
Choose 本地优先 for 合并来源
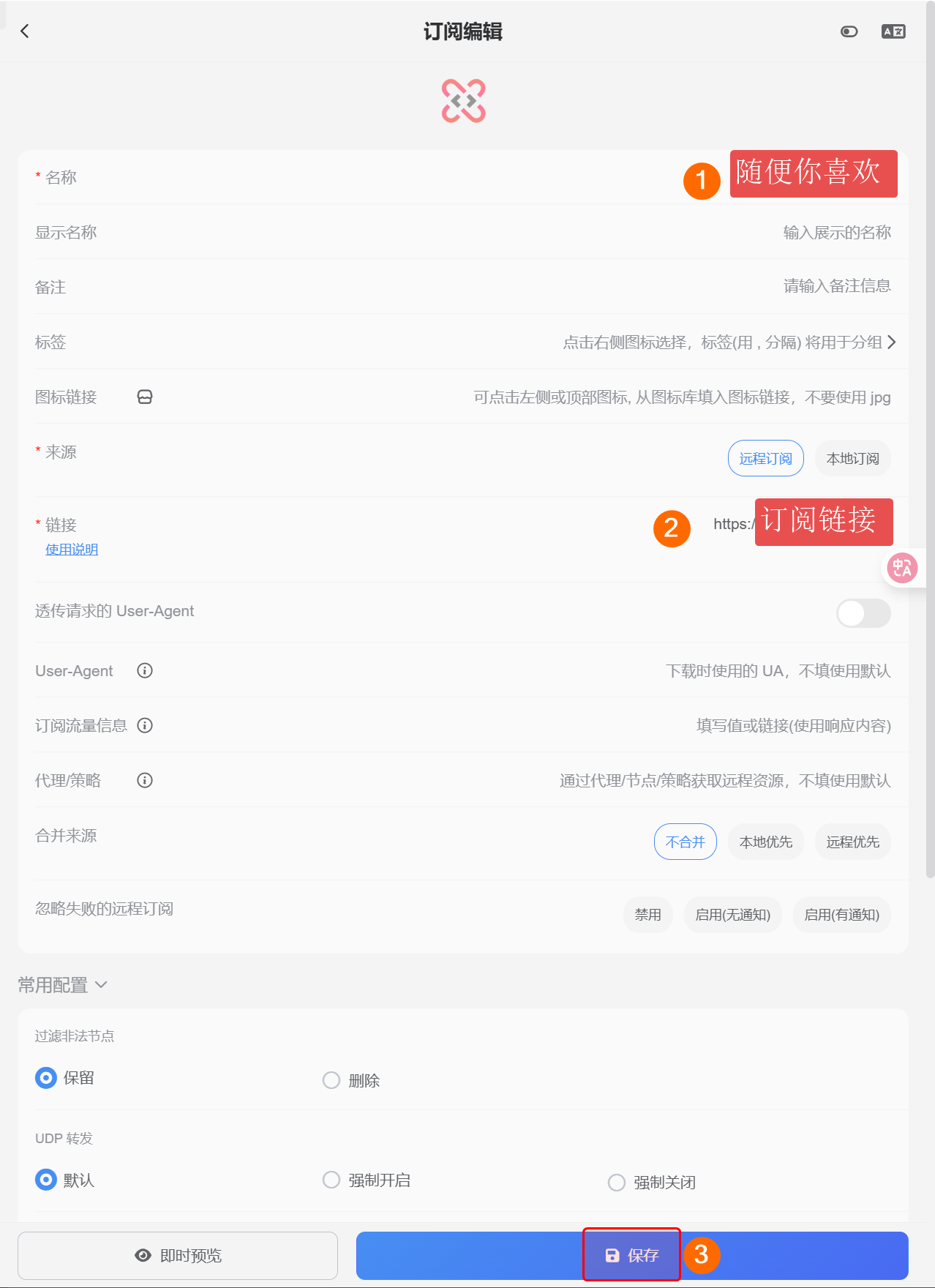point(765,842)
